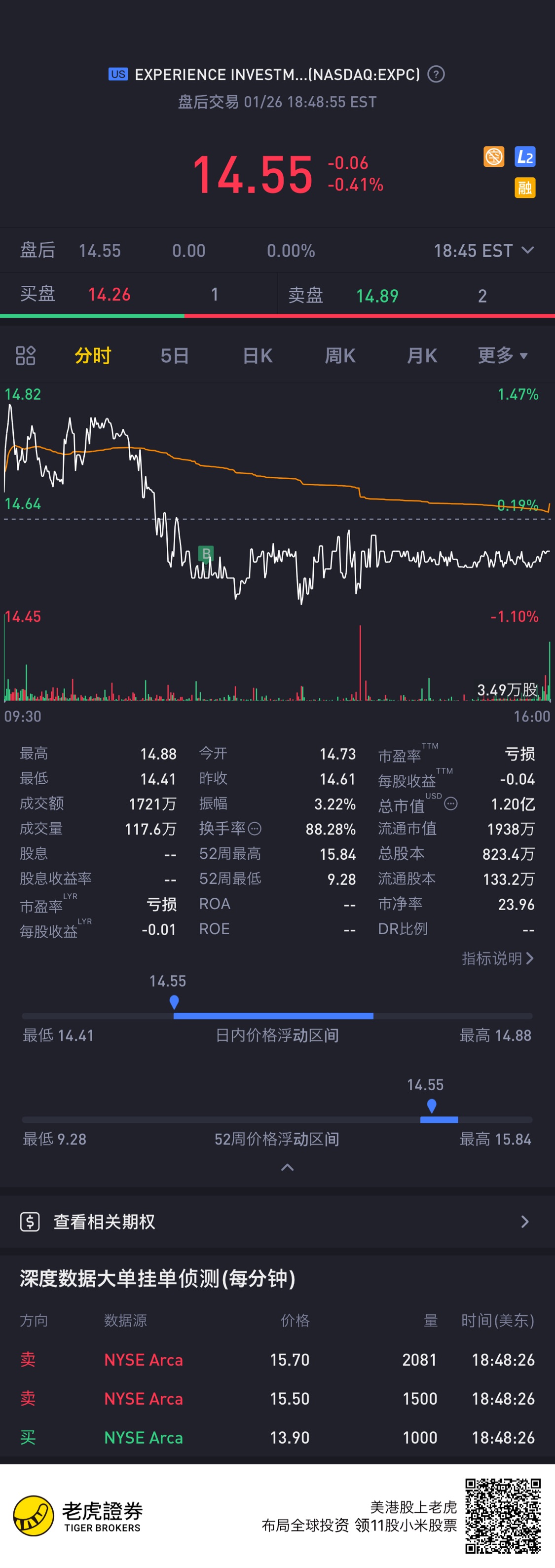Collapse the stats panel with the up chevron
Screen dimensions: 555x1568
tap(287, 1167)
